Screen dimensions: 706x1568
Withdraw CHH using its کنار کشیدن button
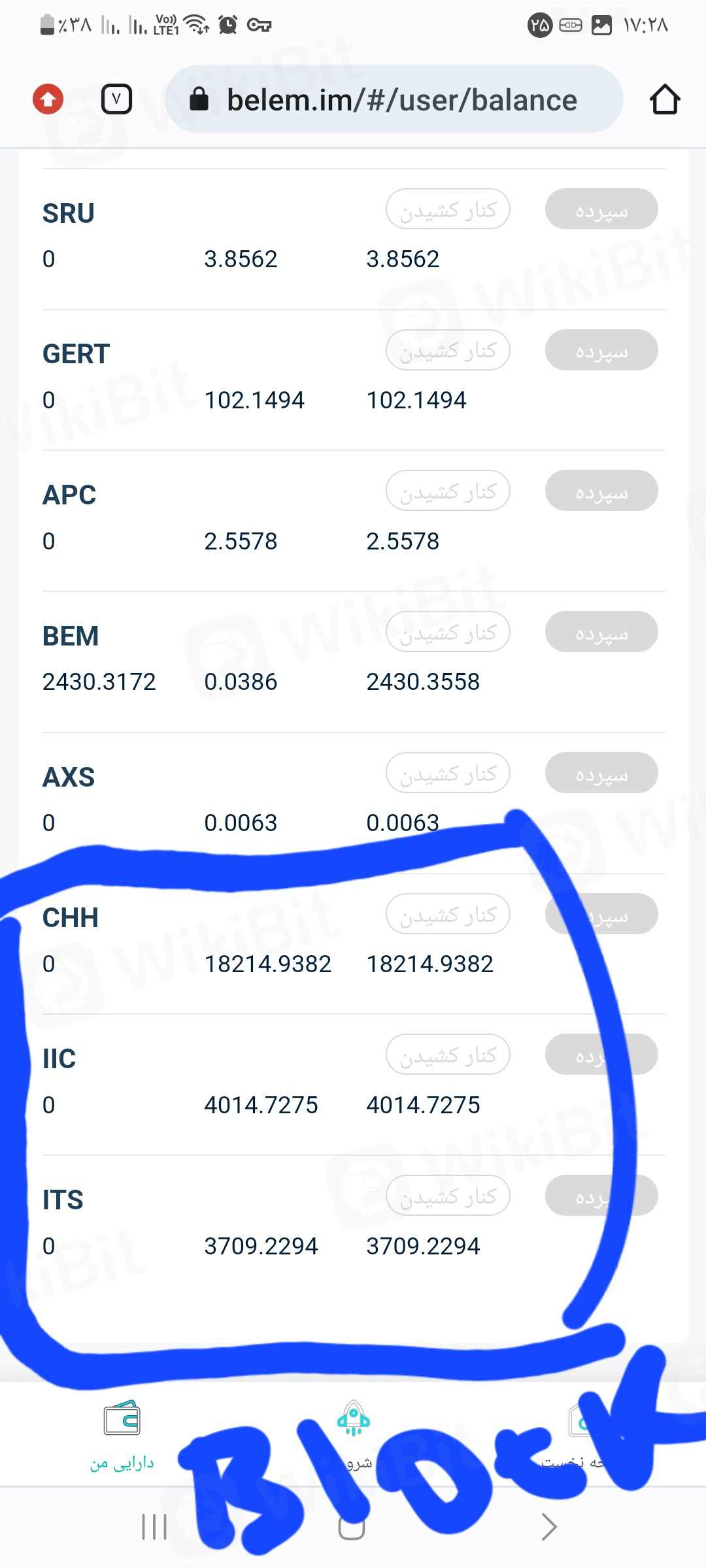(x=448, y=915)
